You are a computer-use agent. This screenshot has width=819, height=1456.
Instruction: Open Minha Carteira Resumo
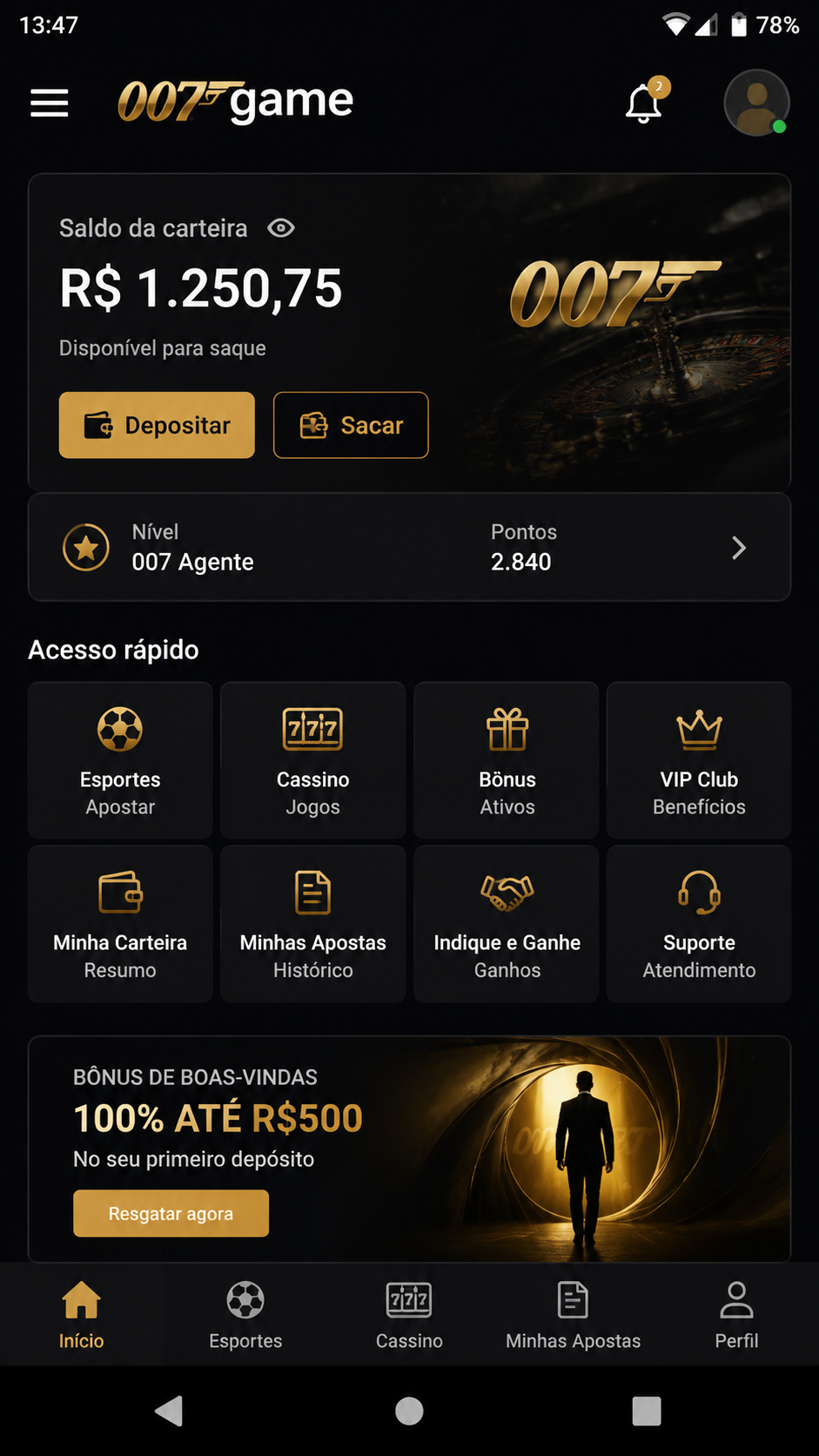click(x=120, y=924)
